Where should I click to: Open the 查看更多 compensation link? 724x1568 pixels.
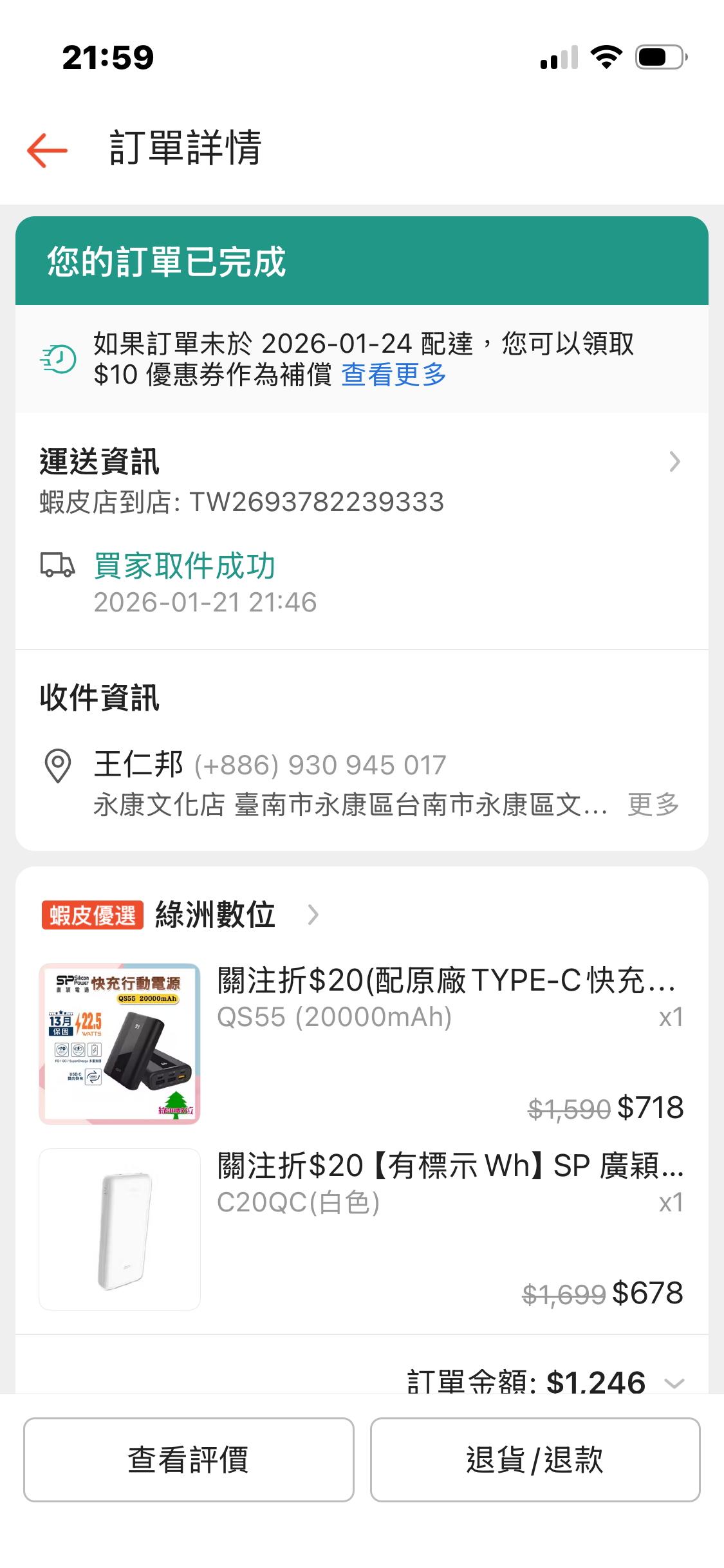point(393,375)
